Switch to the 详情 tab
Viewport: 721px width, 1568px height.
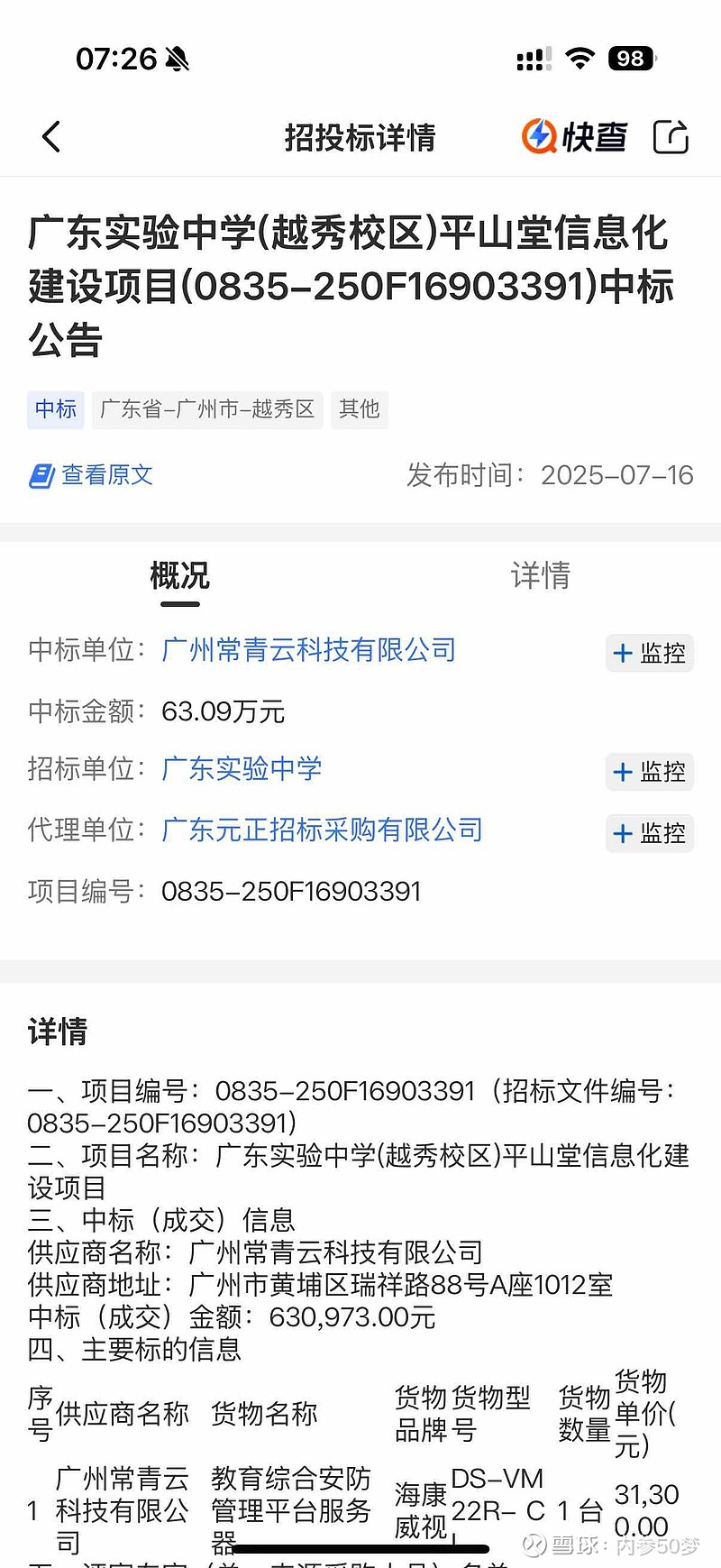540,575
